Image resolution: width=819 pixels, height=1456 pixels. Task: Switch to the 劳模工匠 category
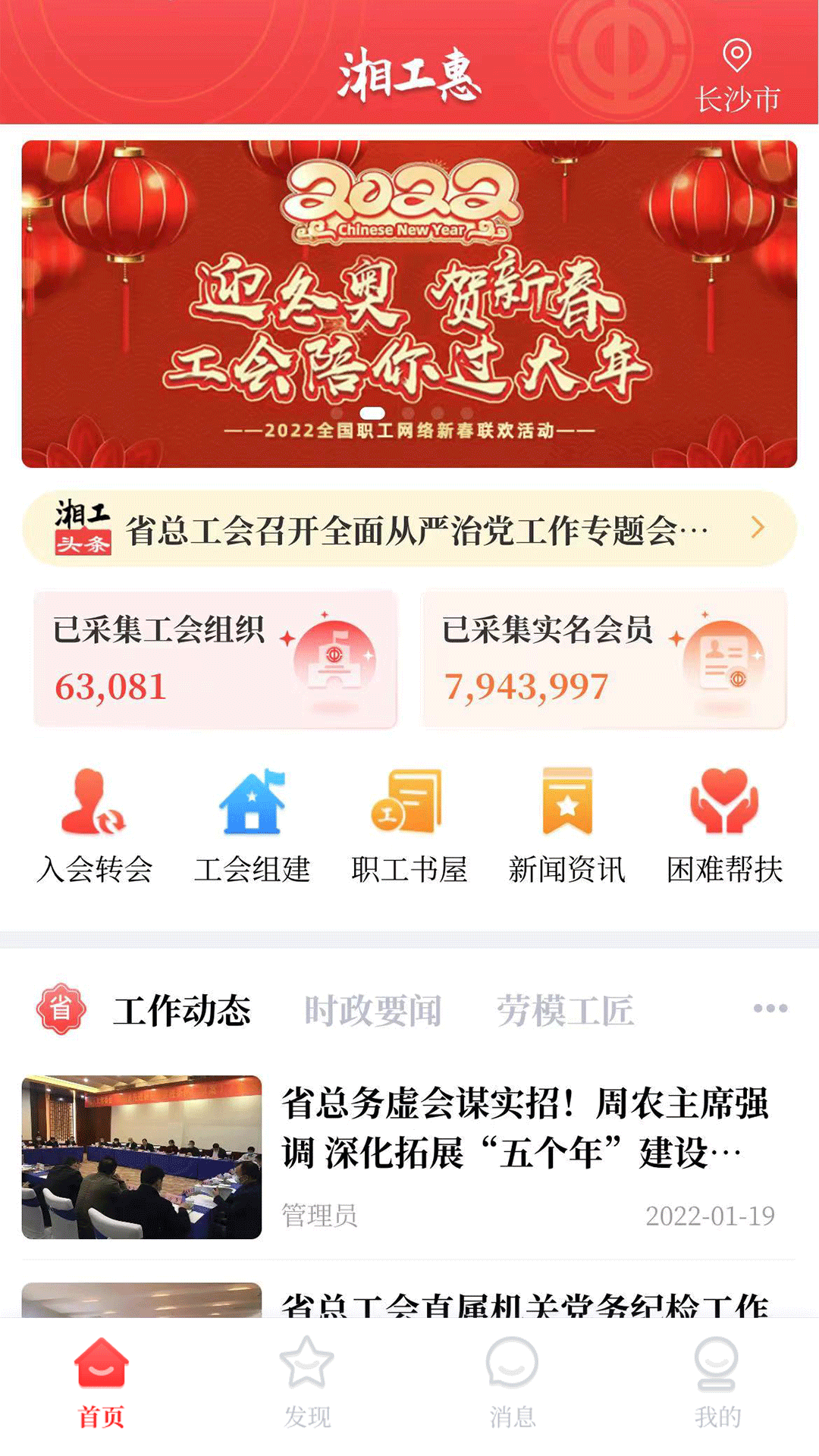tap(565, 1009)
